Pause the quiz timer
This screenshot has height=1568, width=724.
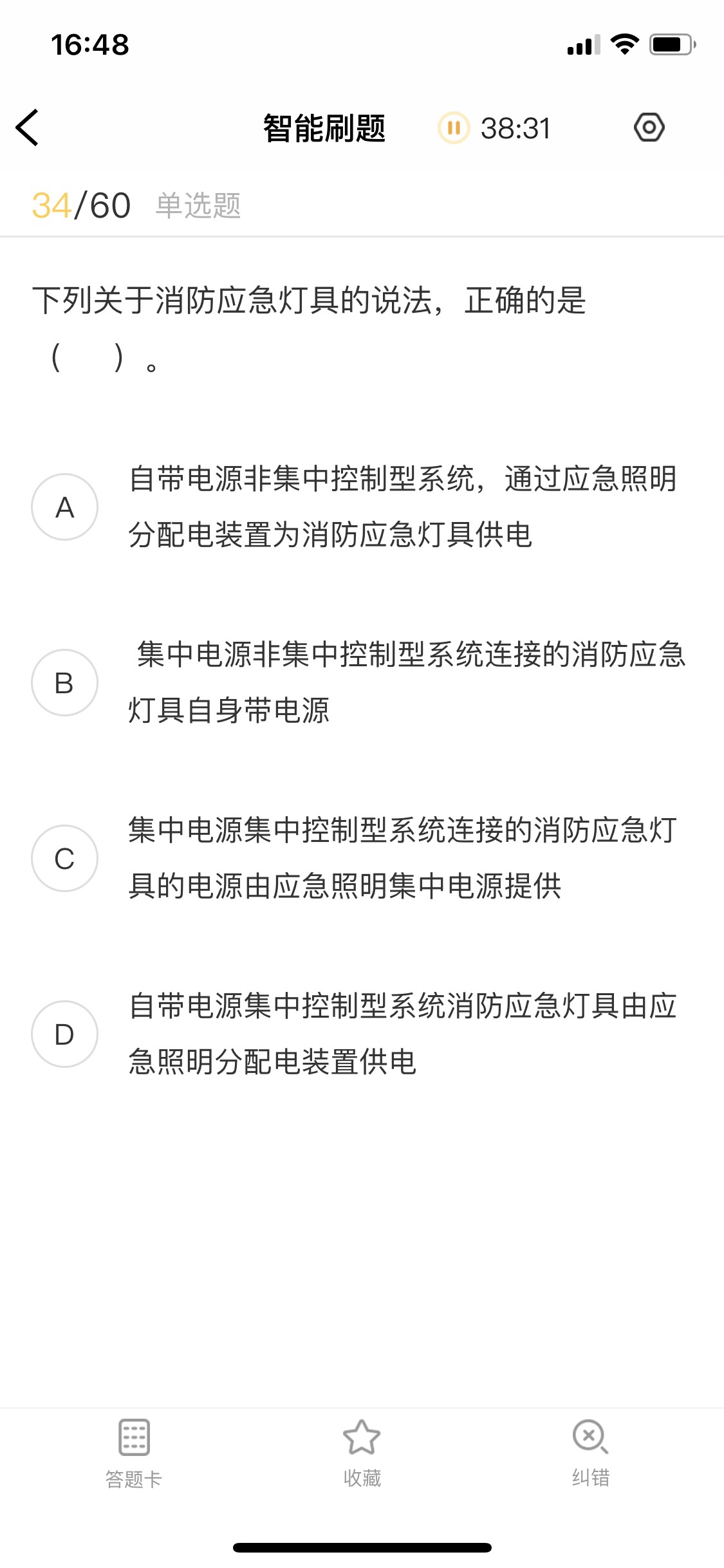454,127
